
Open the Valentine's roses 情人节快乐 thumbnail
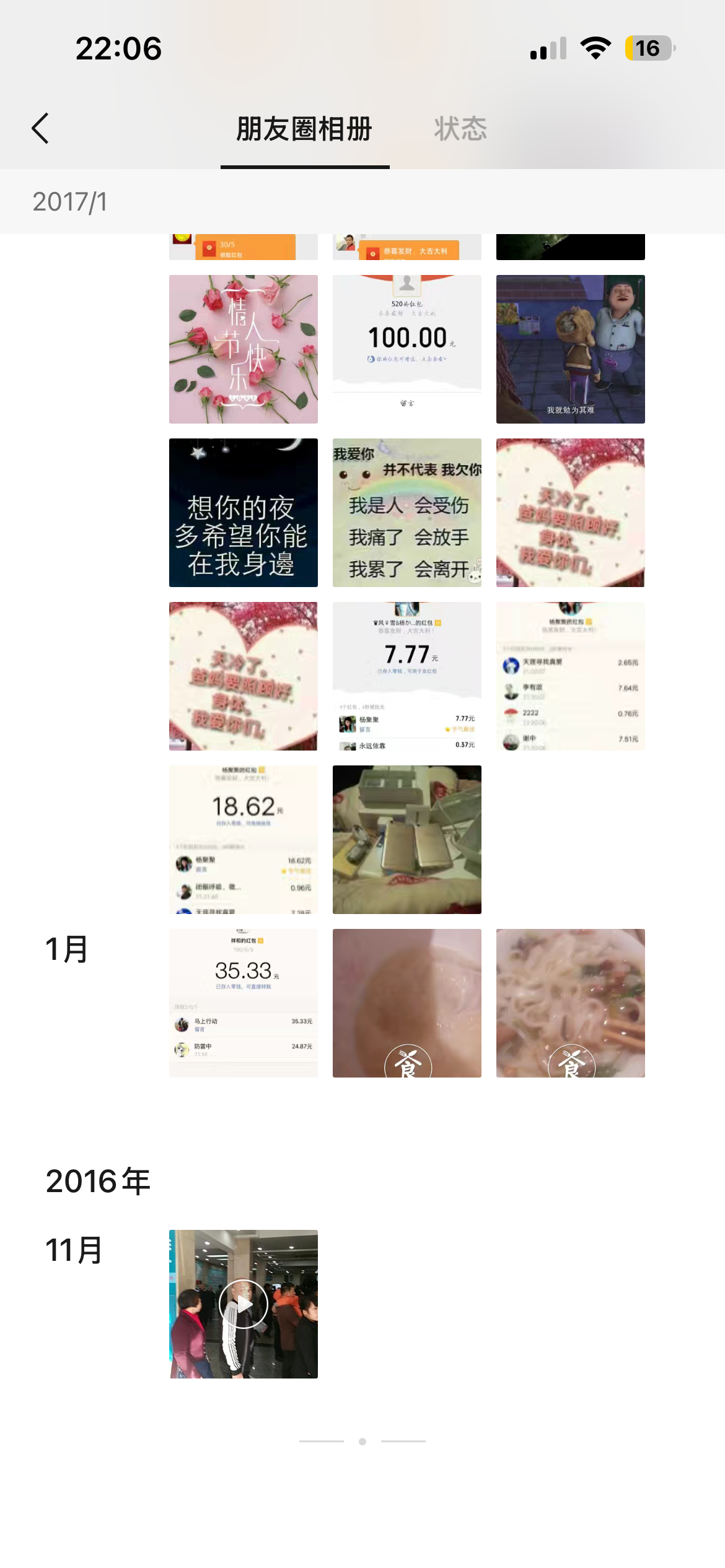(x=242, y=348)
